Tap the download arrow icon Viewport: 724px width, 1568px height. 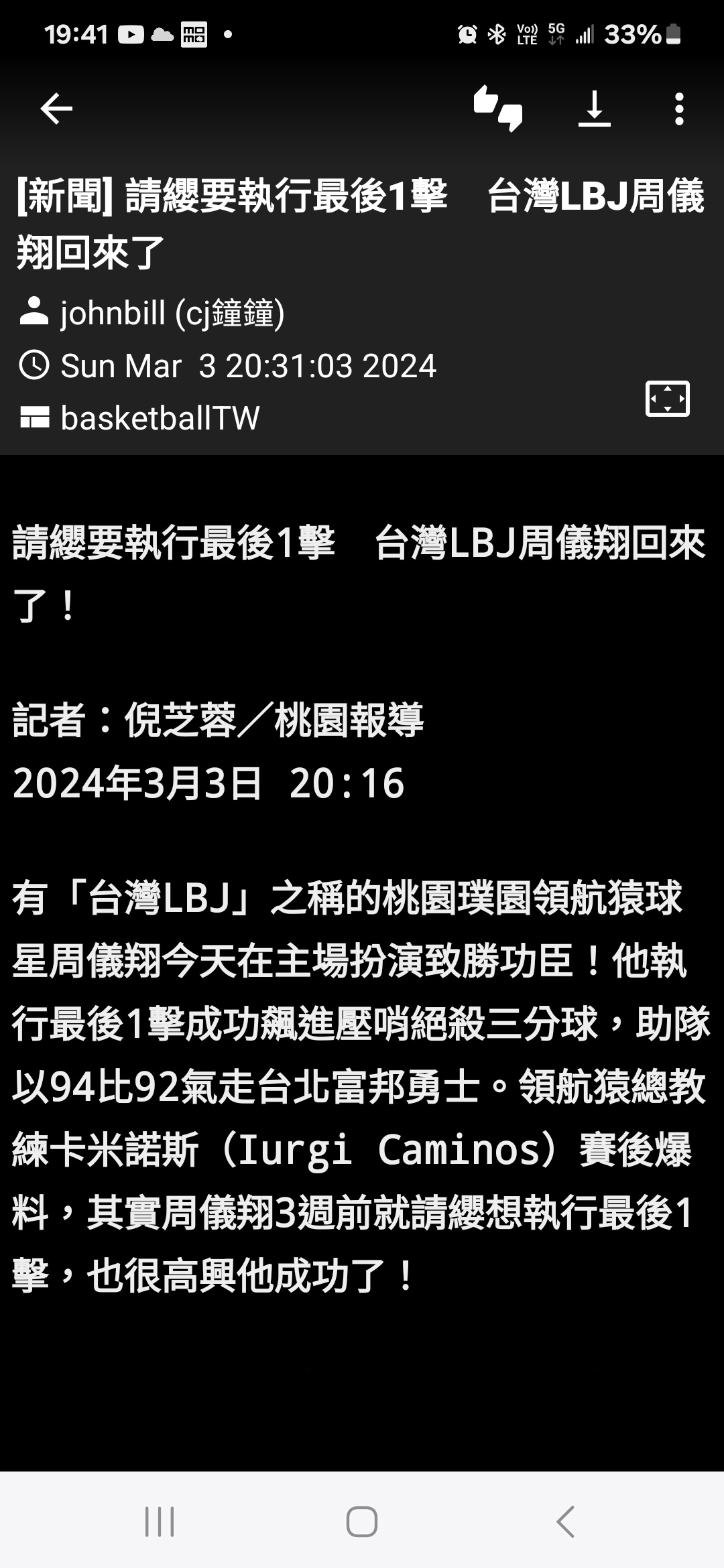point(595,109)
